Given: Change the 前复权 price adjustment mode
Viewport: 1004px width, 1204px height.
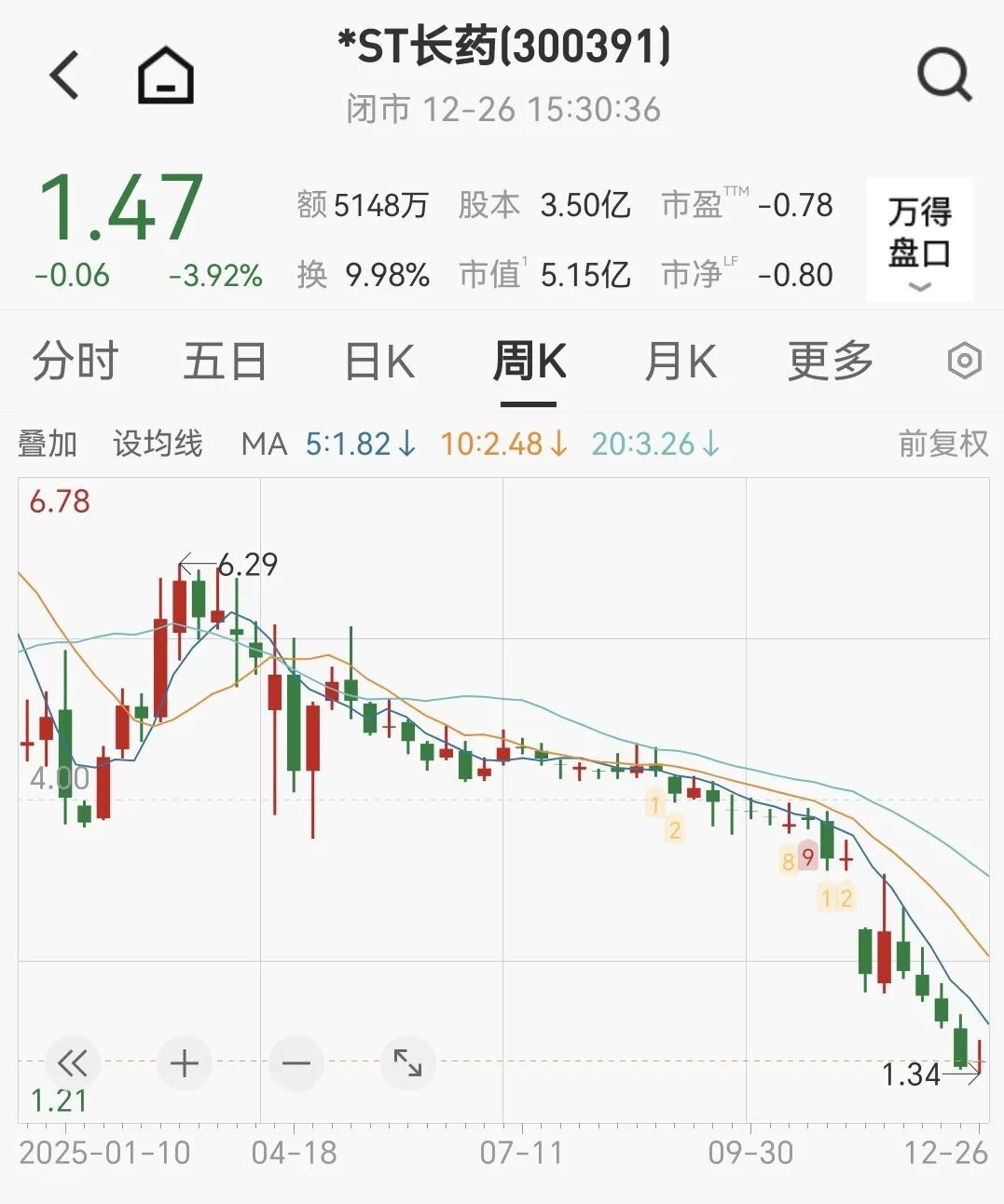Looking at the screenshot, I should [942, 444].
